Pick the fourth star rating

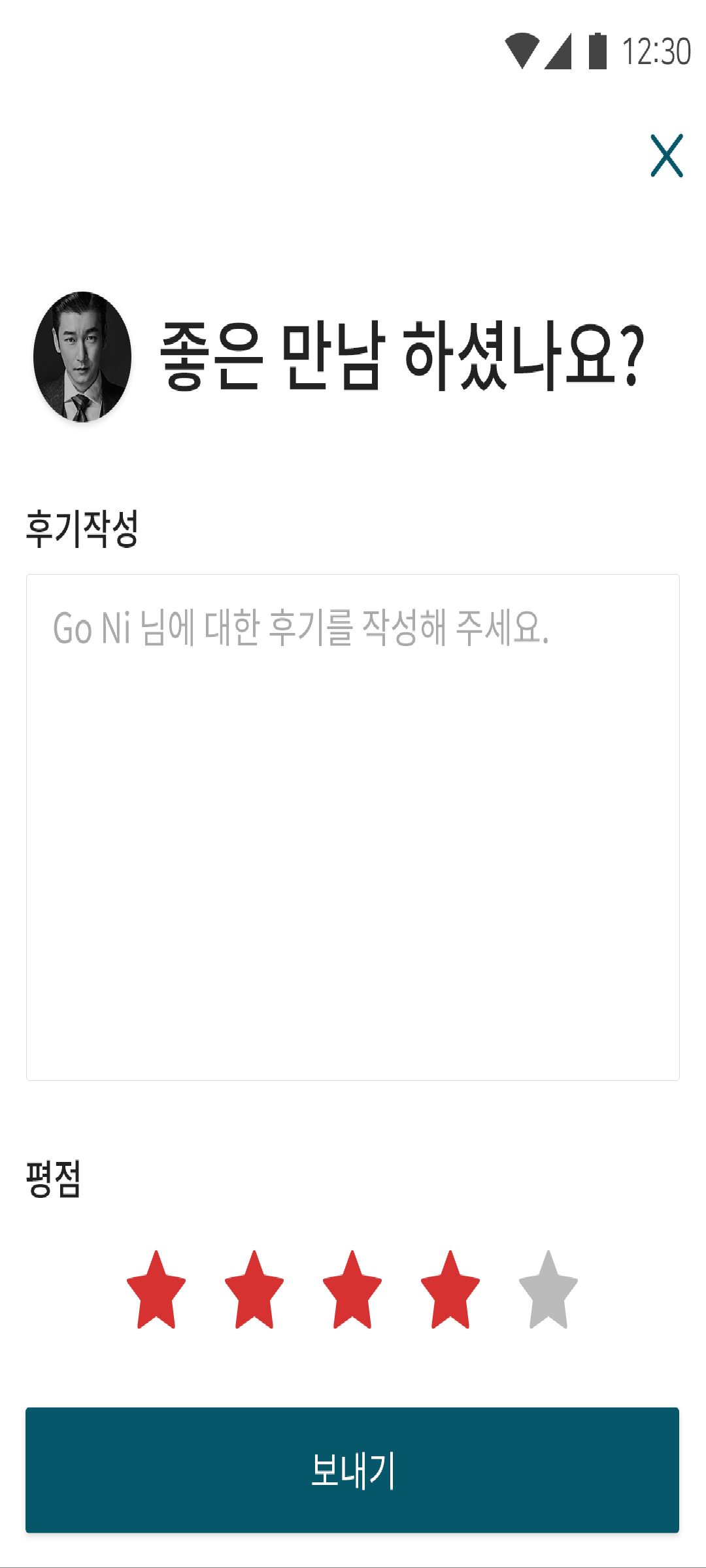(x=450, y=1290)
